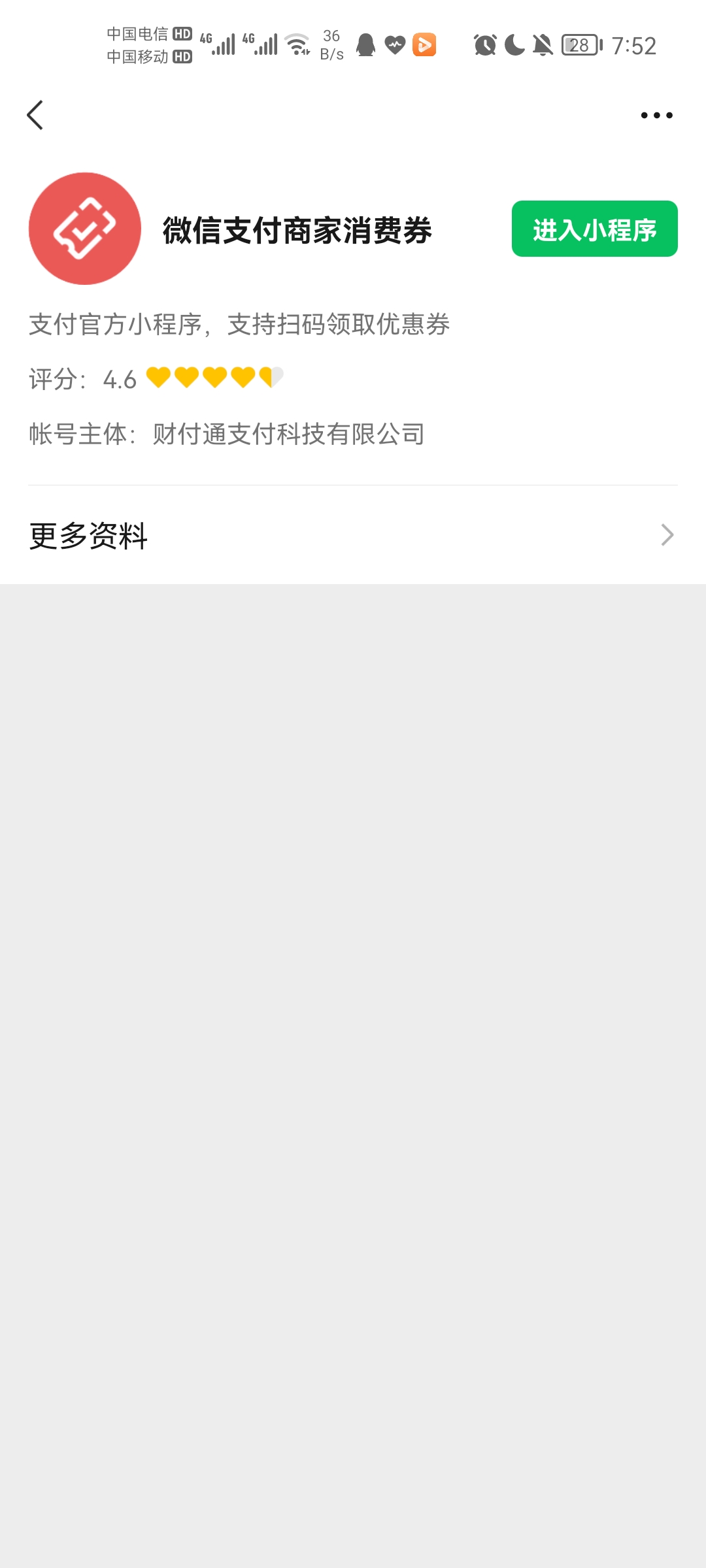Open the 更多资料 row
Screen dimensions: 706x1568
[x=353, y=535]
